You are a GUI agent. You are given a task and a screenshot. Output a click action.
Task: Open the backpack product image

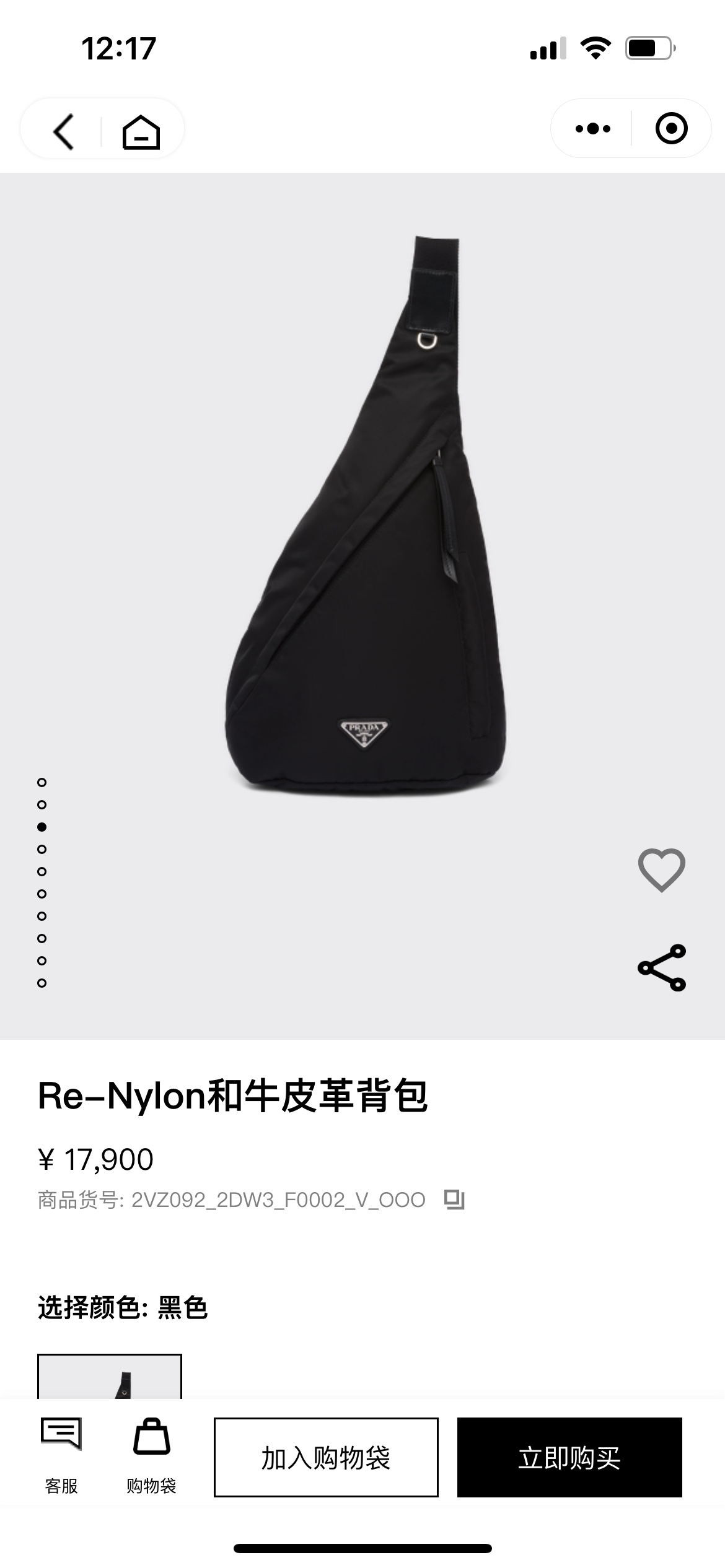coord(366,514)
